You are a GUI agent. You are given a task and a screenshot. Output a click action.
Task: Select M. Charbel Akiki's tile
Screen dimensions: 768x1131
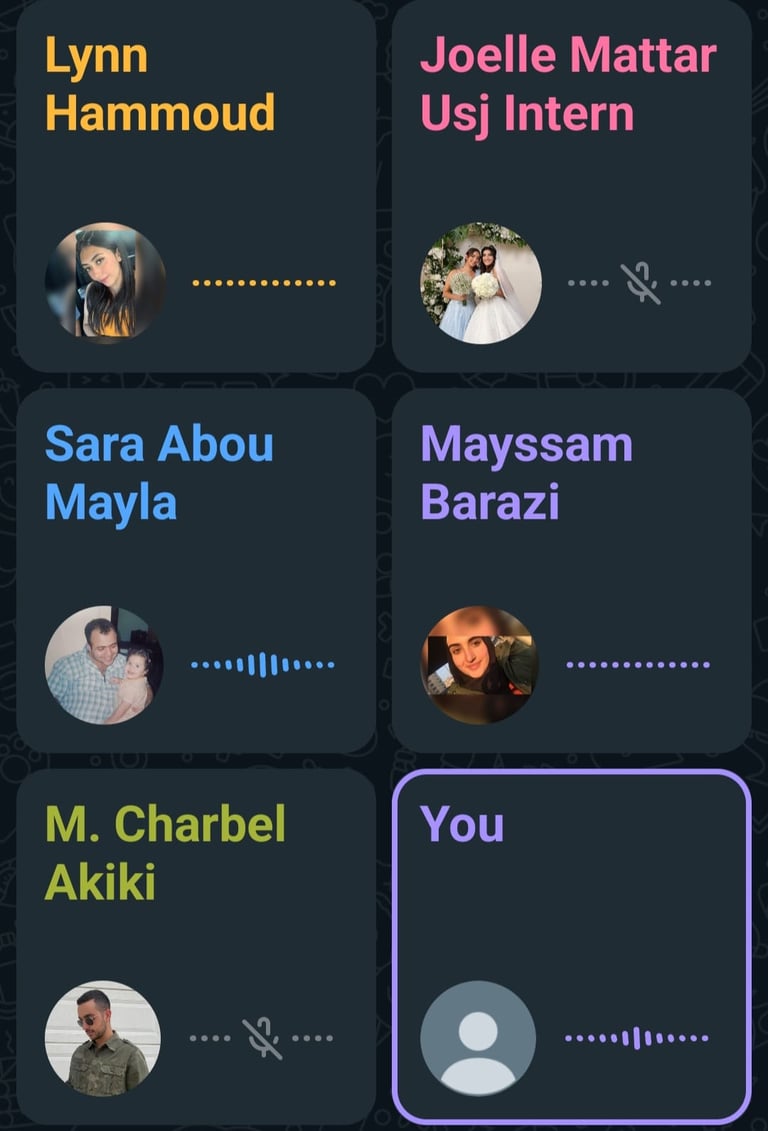pos(196,945)
